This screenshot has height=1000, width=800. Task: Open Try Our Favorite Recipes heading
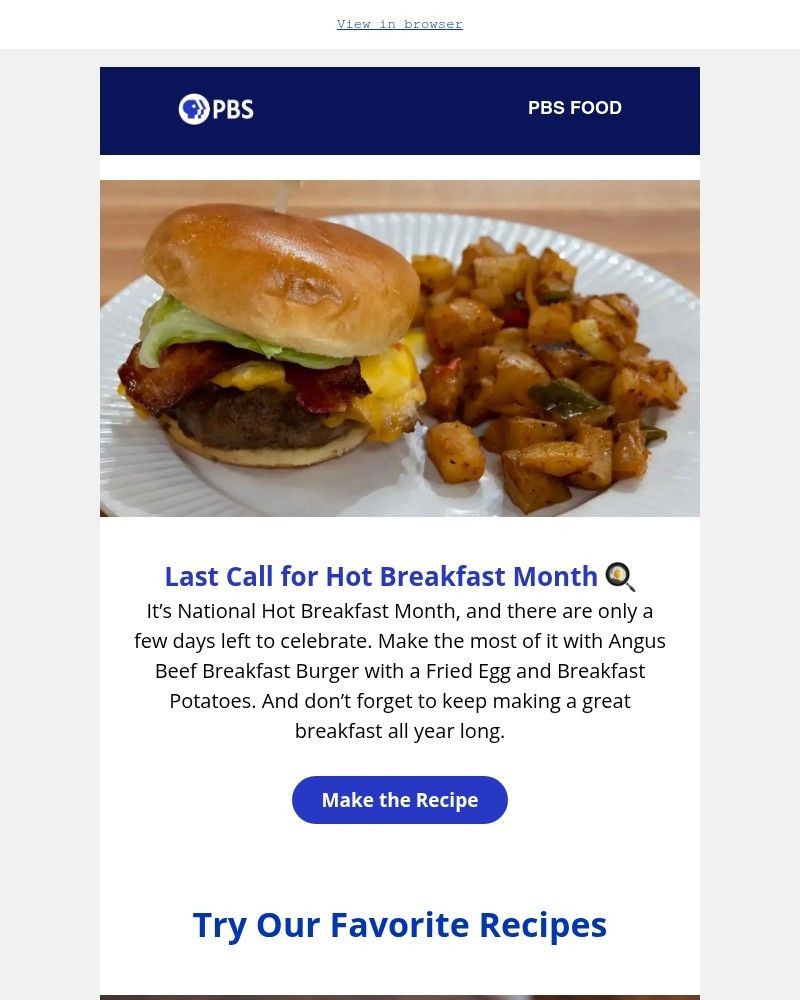click(400, 925)
